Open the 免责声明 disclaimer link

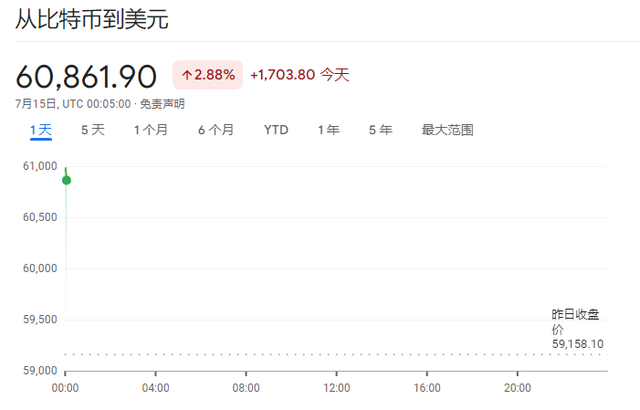[162, 103]
